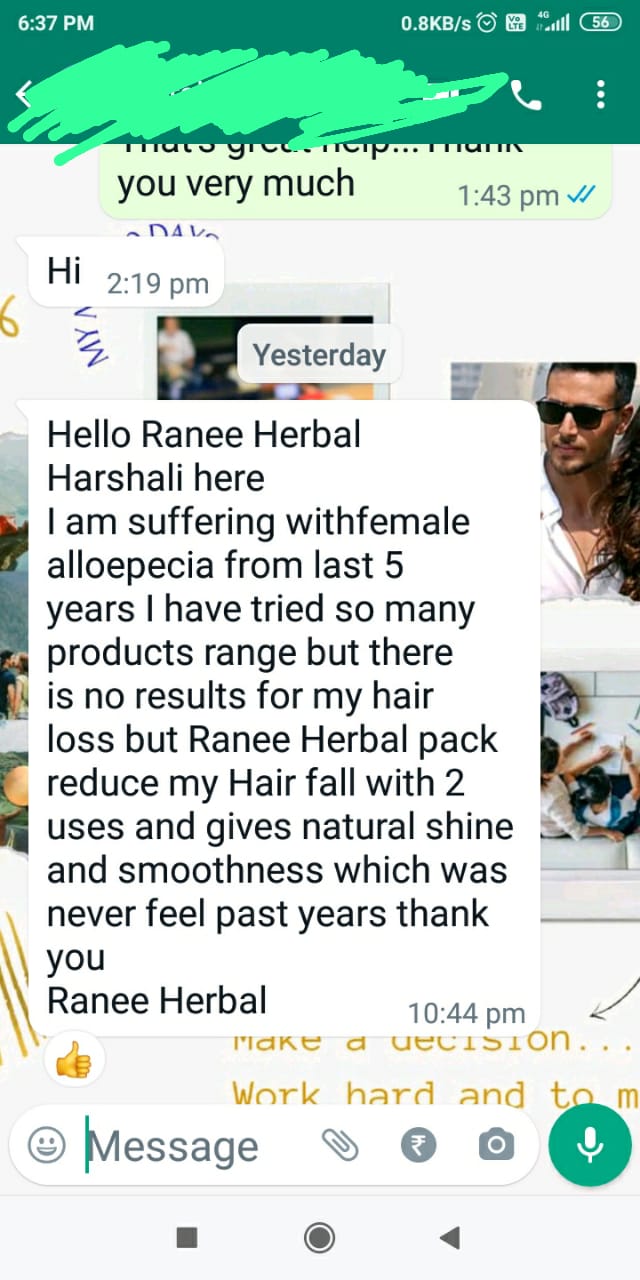640x1280 pixels.
Task: Tap the thumbs-up reaction under the message
Action: [x=74, y=1059]
